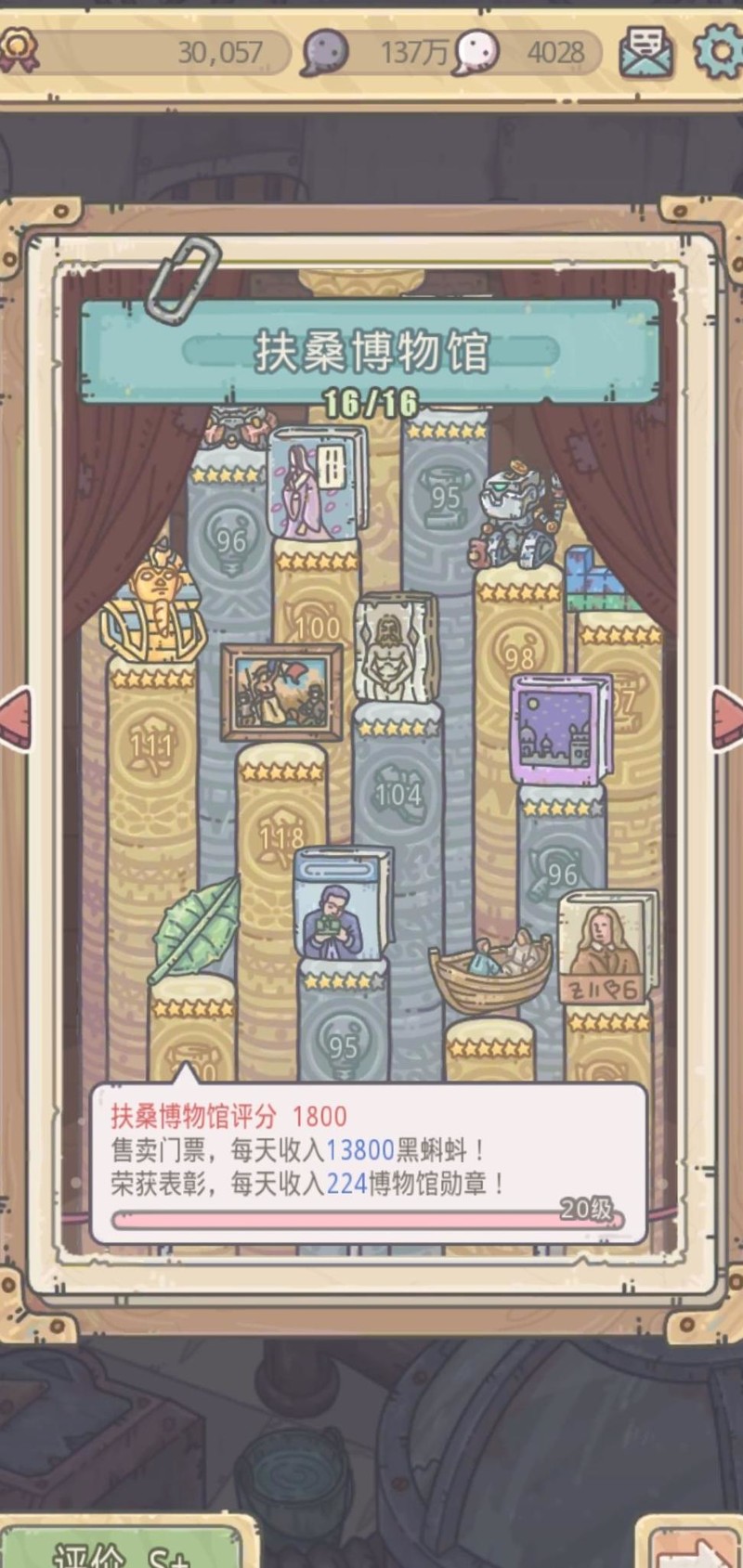Select the kimono lady book exhibit

point(316,485)
